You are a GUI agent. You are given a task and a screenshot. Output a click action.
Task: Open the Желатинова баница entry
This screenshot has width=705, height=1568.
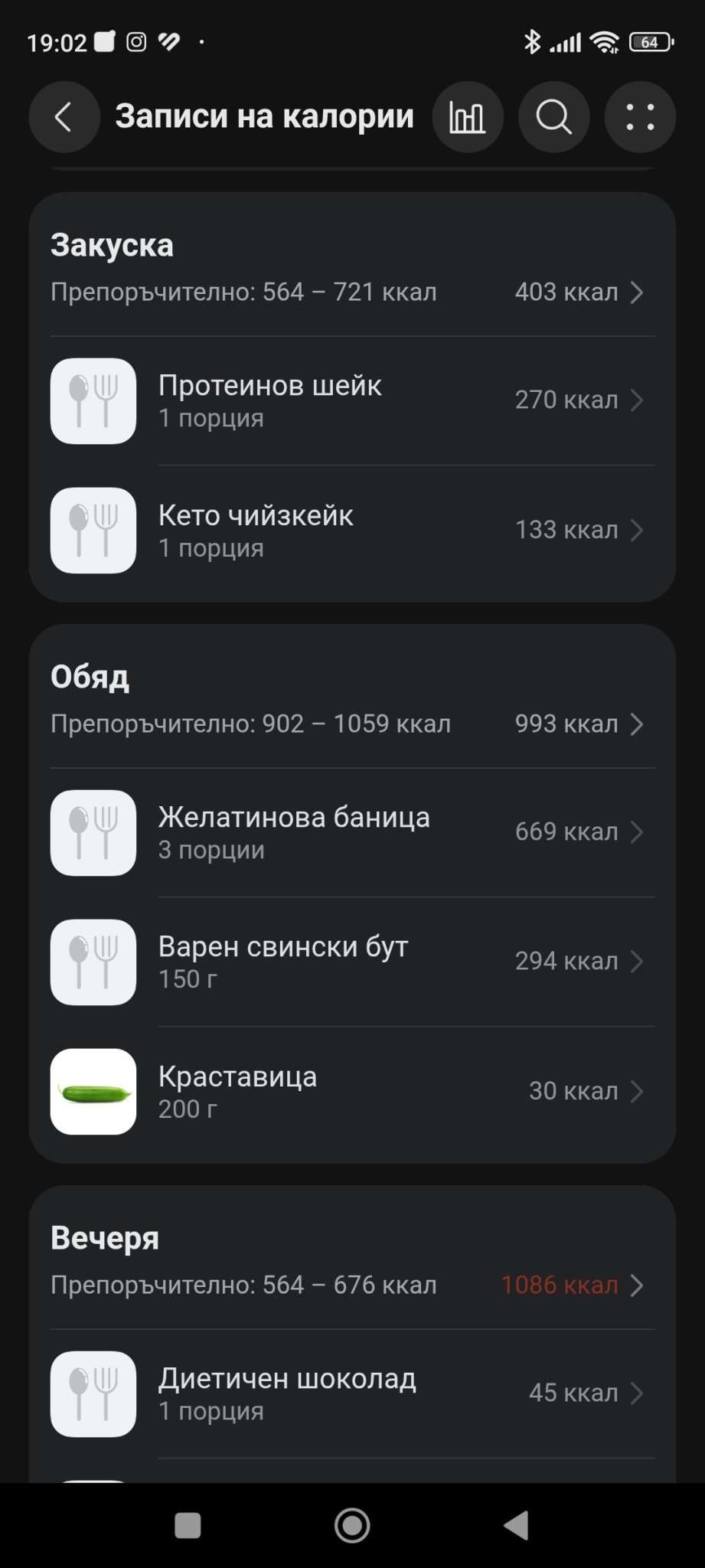click(352, 832)
